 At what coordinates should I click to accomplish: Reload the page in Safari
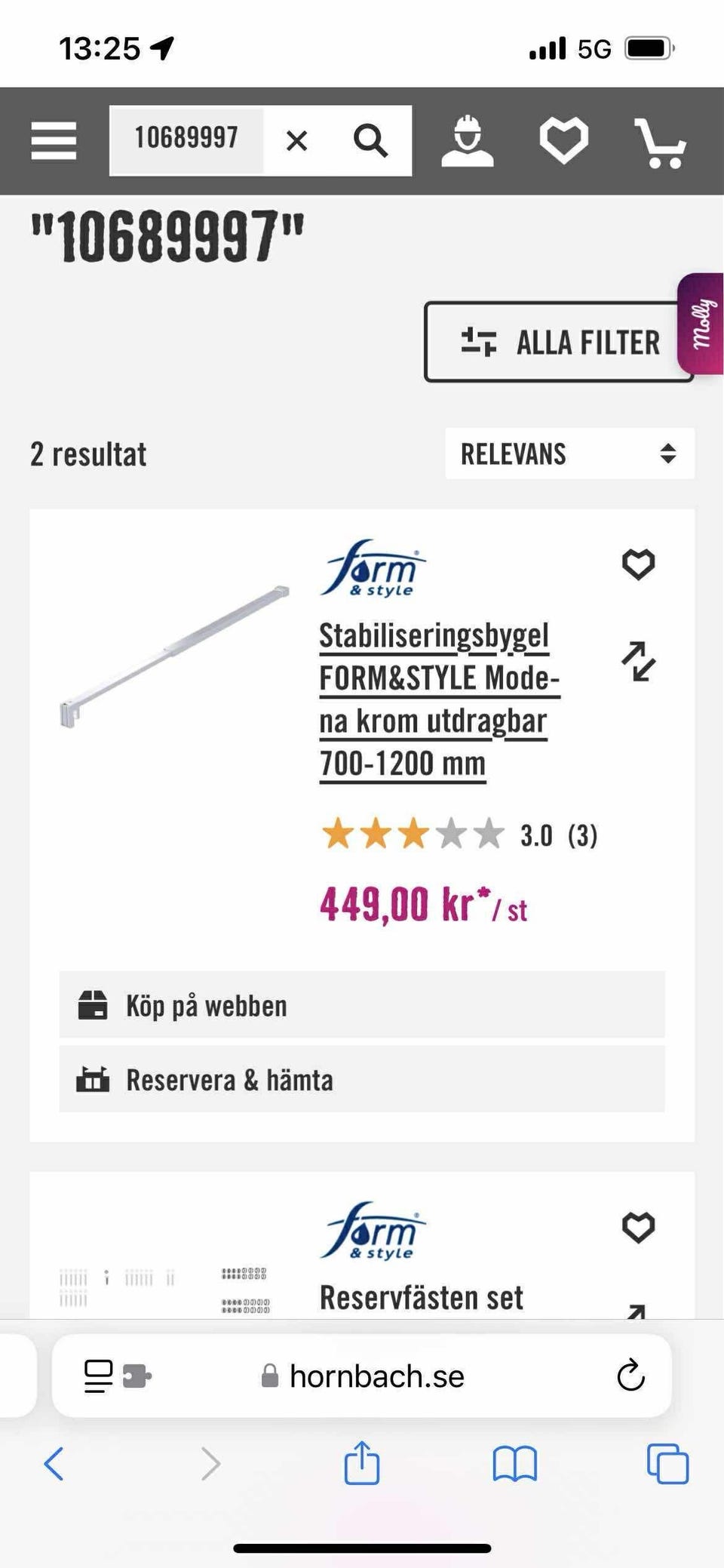(630, 1376)
